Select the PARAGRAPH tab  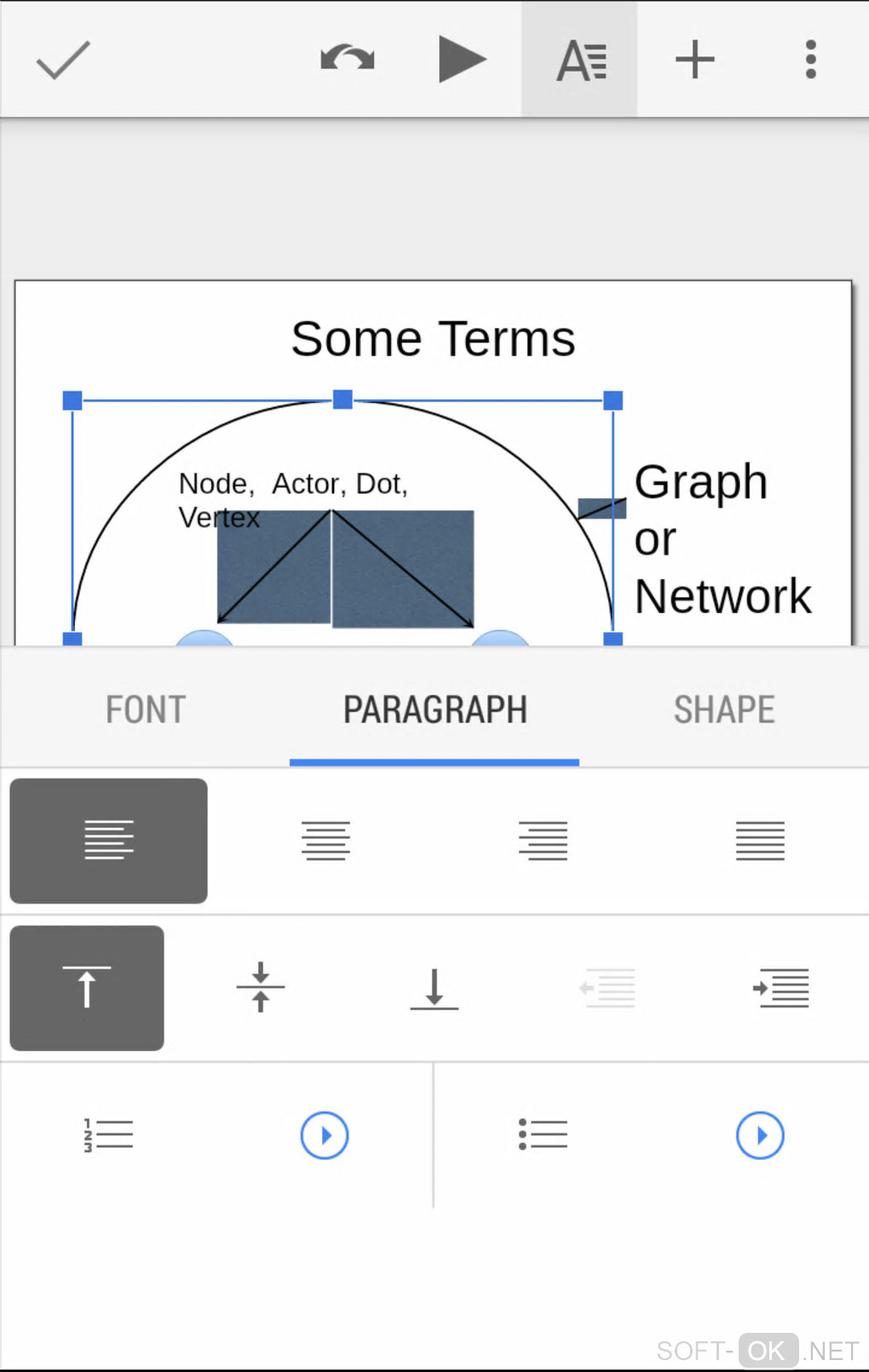point(434,709)
